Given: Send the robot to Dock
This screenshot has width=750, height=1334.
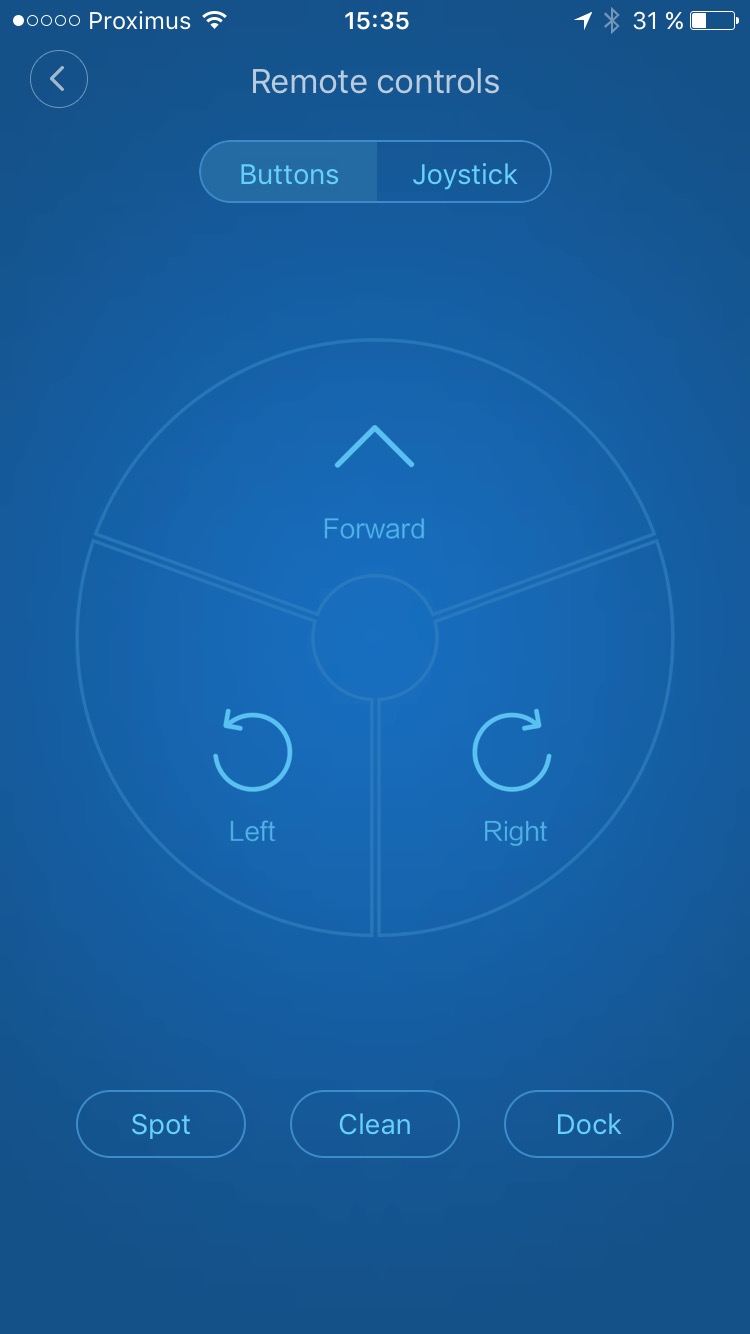Looking at the screenshot, I should [x=588, y=1124].
